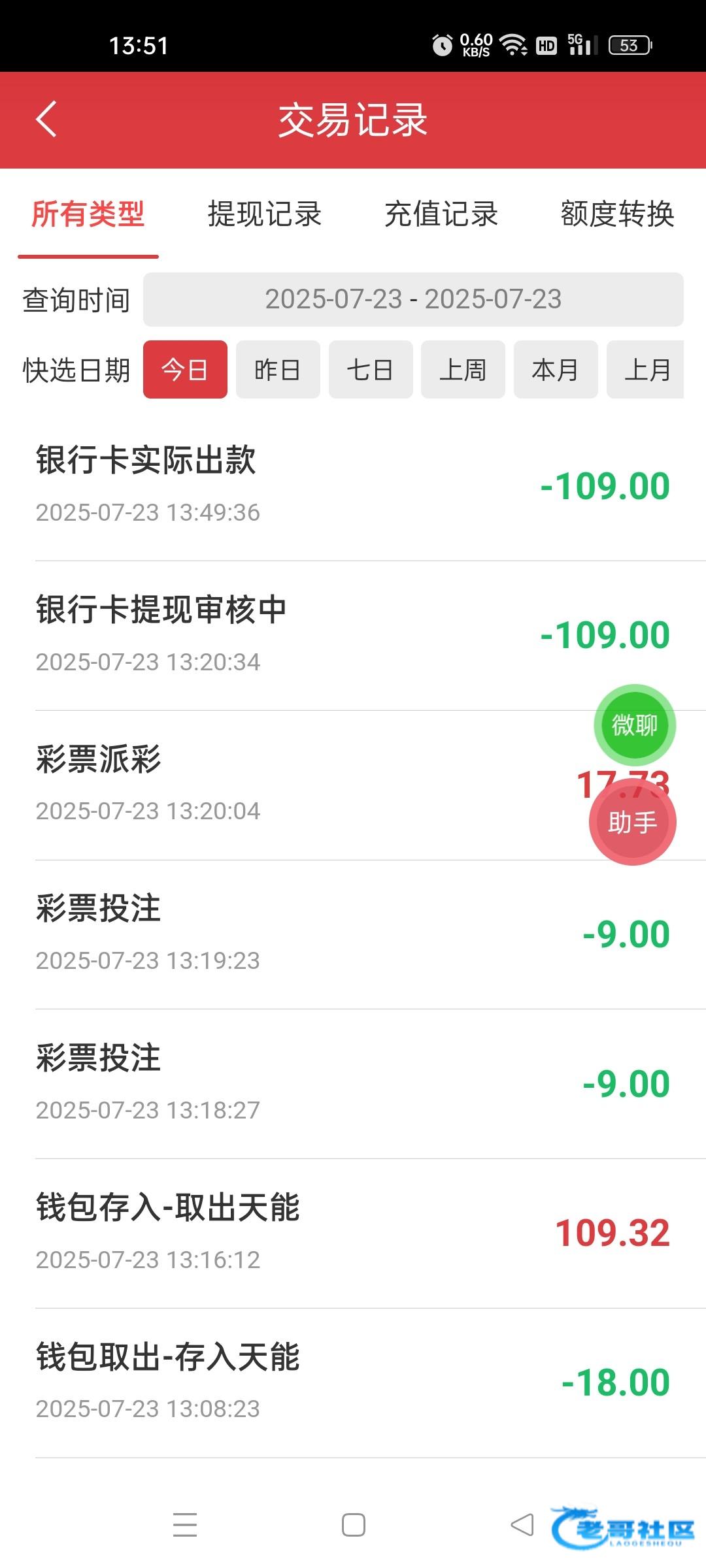
Task: Select the 今日 quick date chip
Action: [x=185, y=369]
